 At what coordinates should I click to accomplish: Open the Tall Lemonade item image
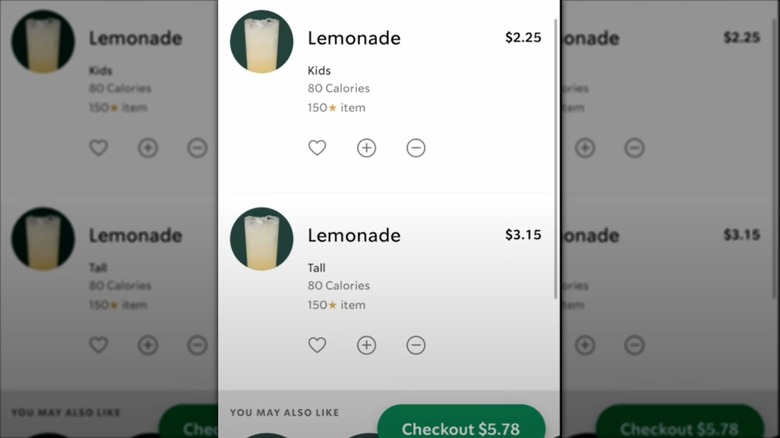[261, 239]
